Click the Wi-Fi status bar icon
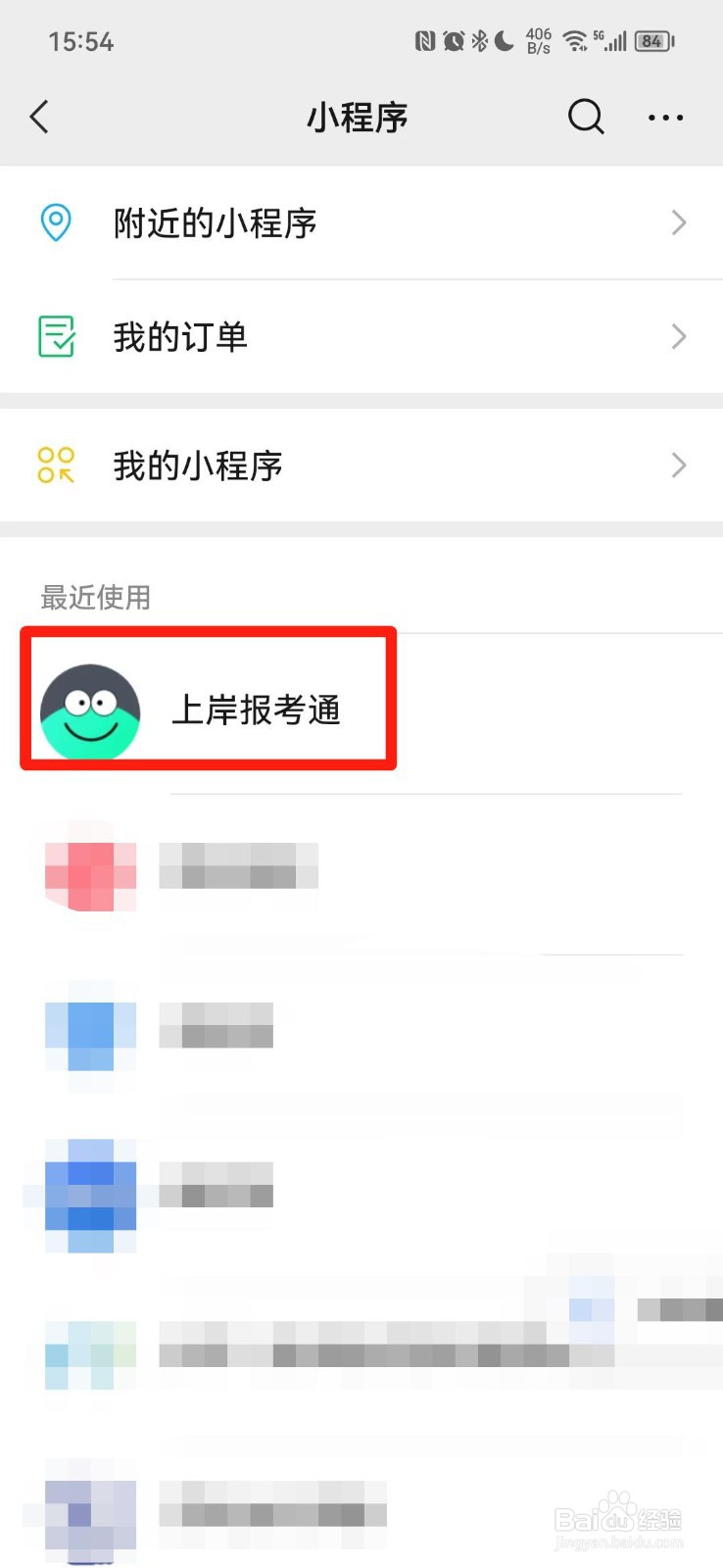 point(574,41)
